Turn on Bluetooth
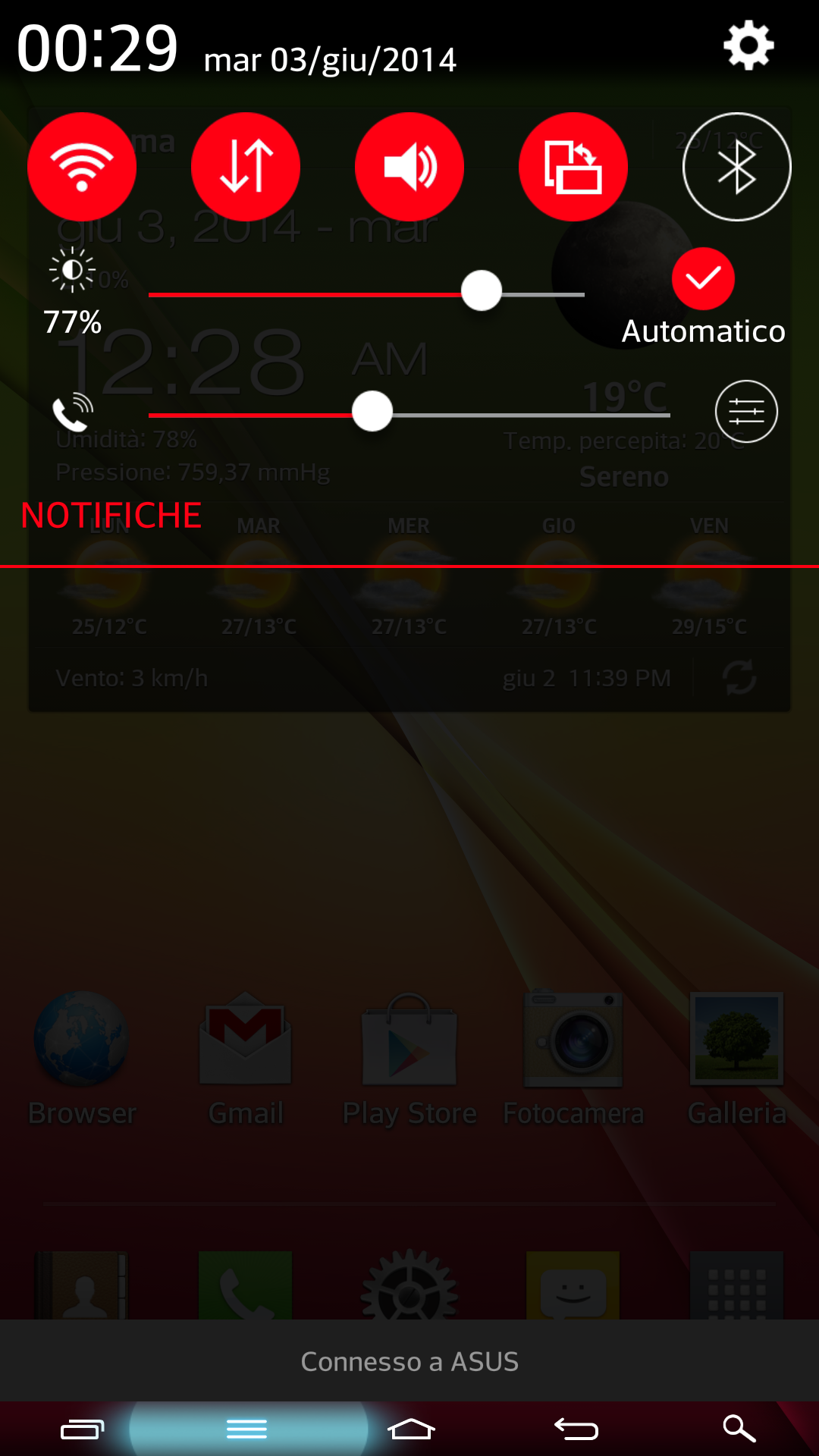819x1456 pixels. pos(737,167)
